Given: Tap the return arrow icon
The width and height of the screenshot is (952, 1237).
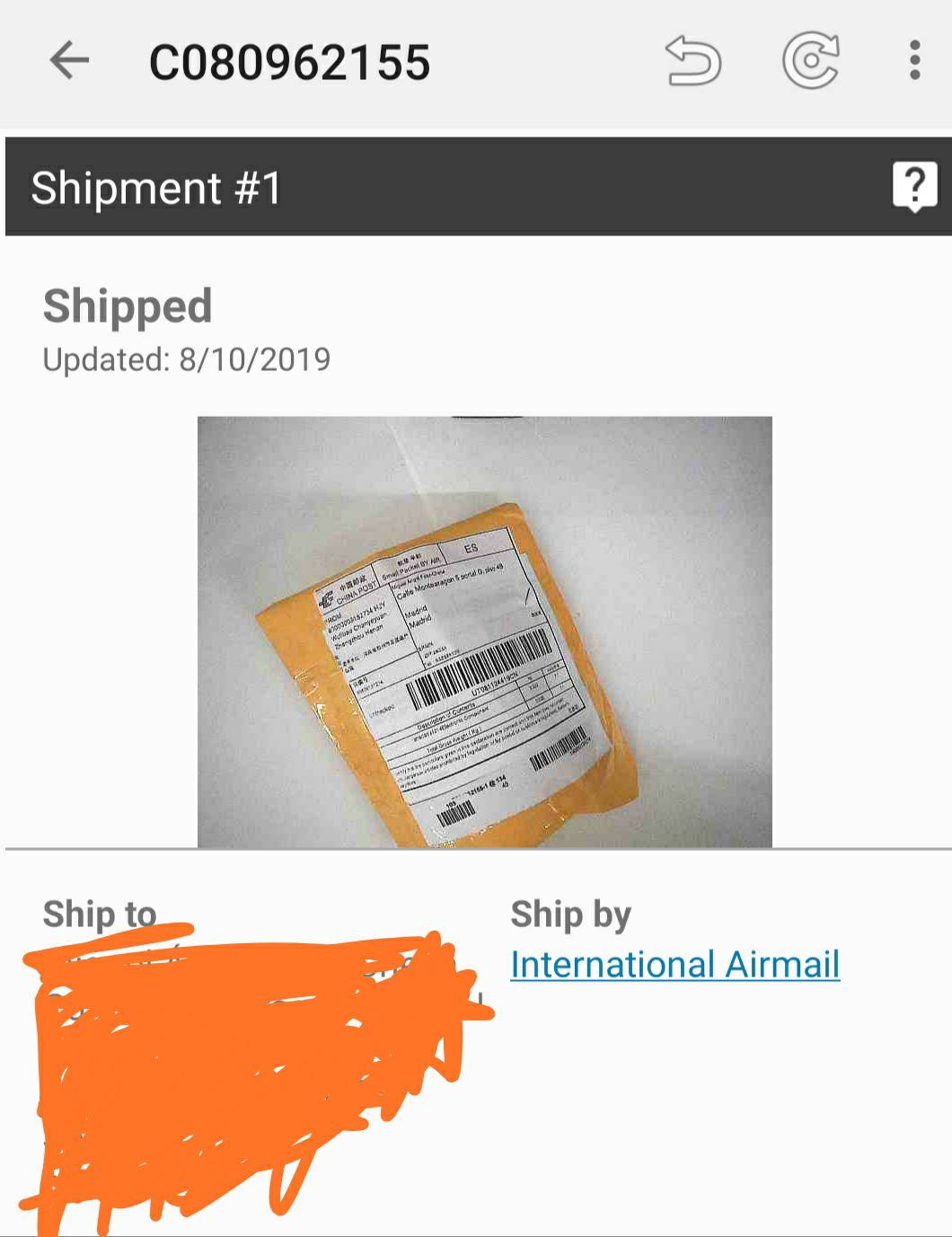Looking at the screenshot, I should tap(692, 62).
